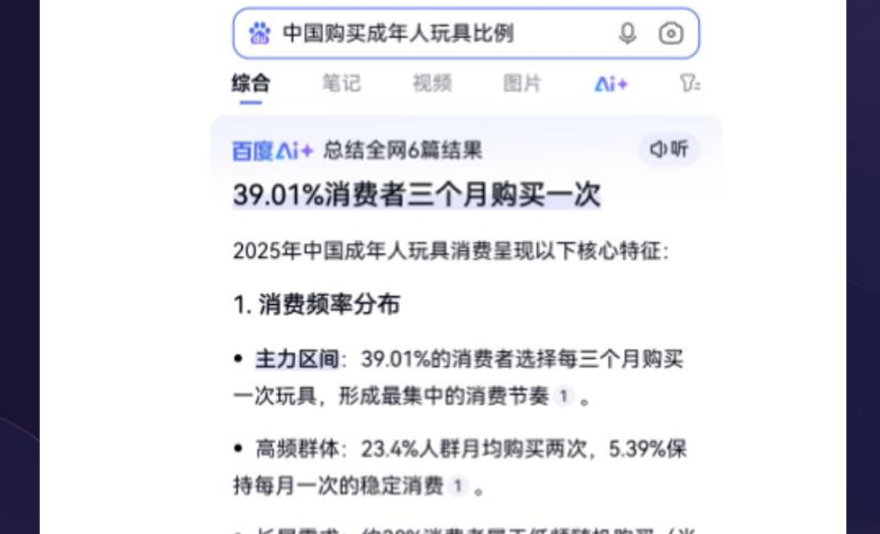The image size is (880, 534).
Task: Switch to the 图片 tab
Action: [x=522, y=84]
